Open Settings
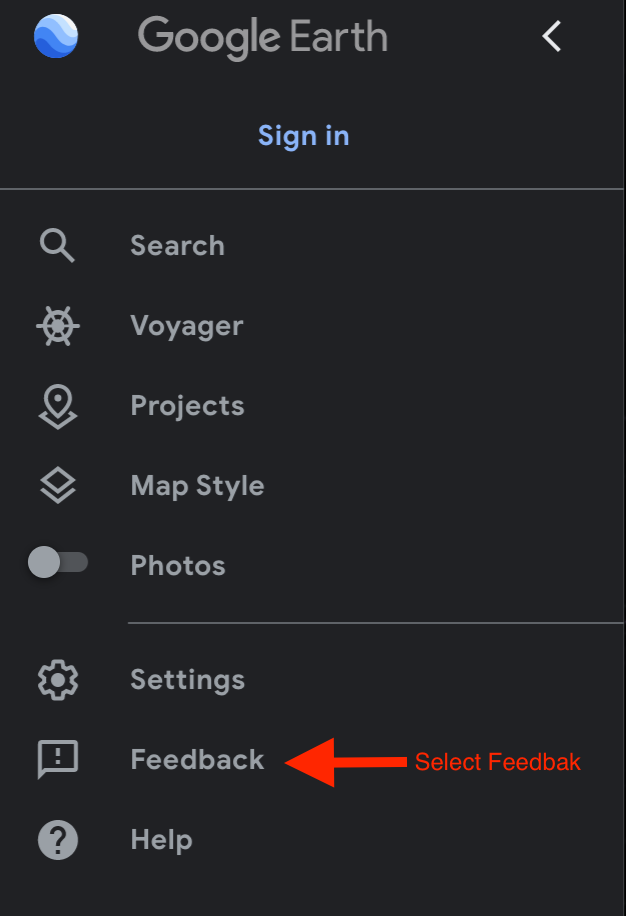 pos(187,680)
